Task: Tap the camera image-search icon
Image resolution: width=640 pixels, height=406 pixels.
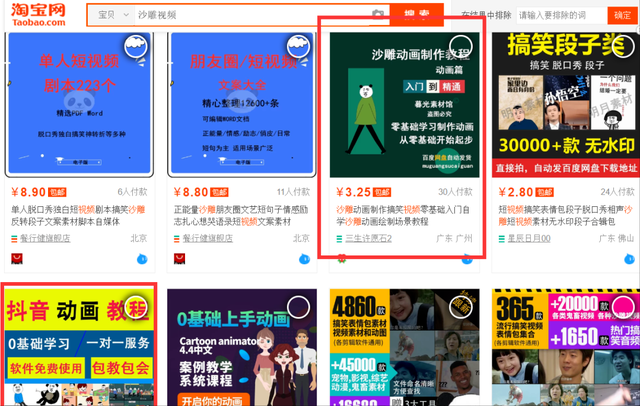Action: click(x=378, y=15)
